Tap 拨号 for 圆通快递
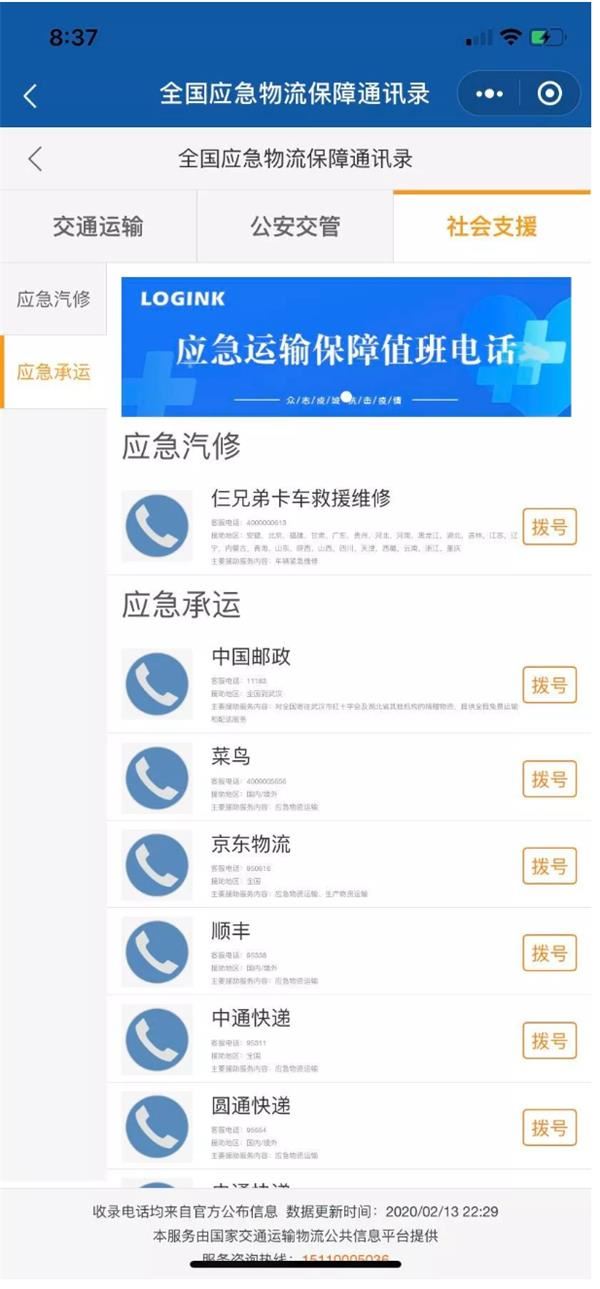This screenshot has height=1289, width=600. click(549, 1128)
